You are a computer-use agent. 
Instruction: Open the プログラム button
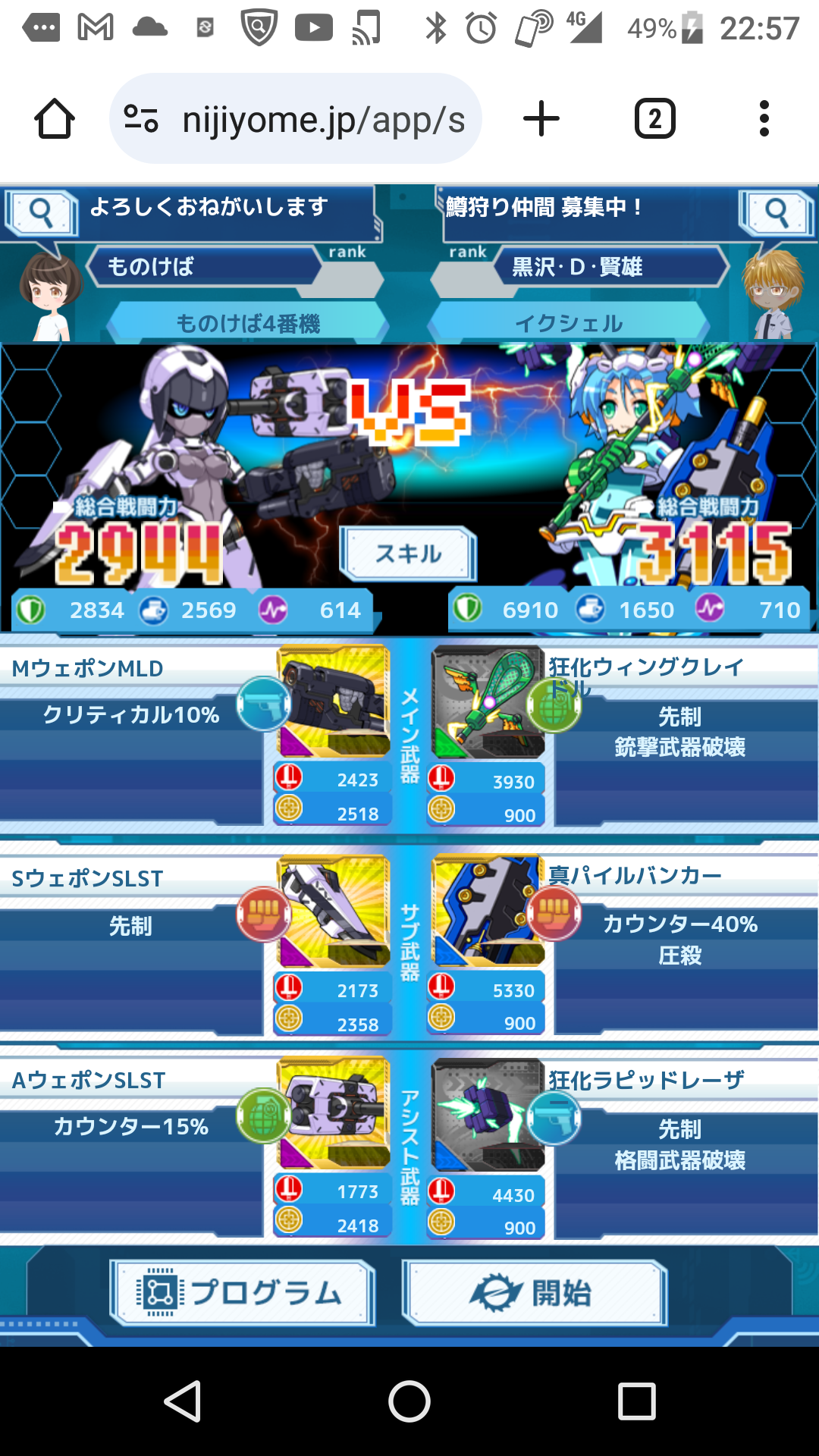click(243, 1293)
